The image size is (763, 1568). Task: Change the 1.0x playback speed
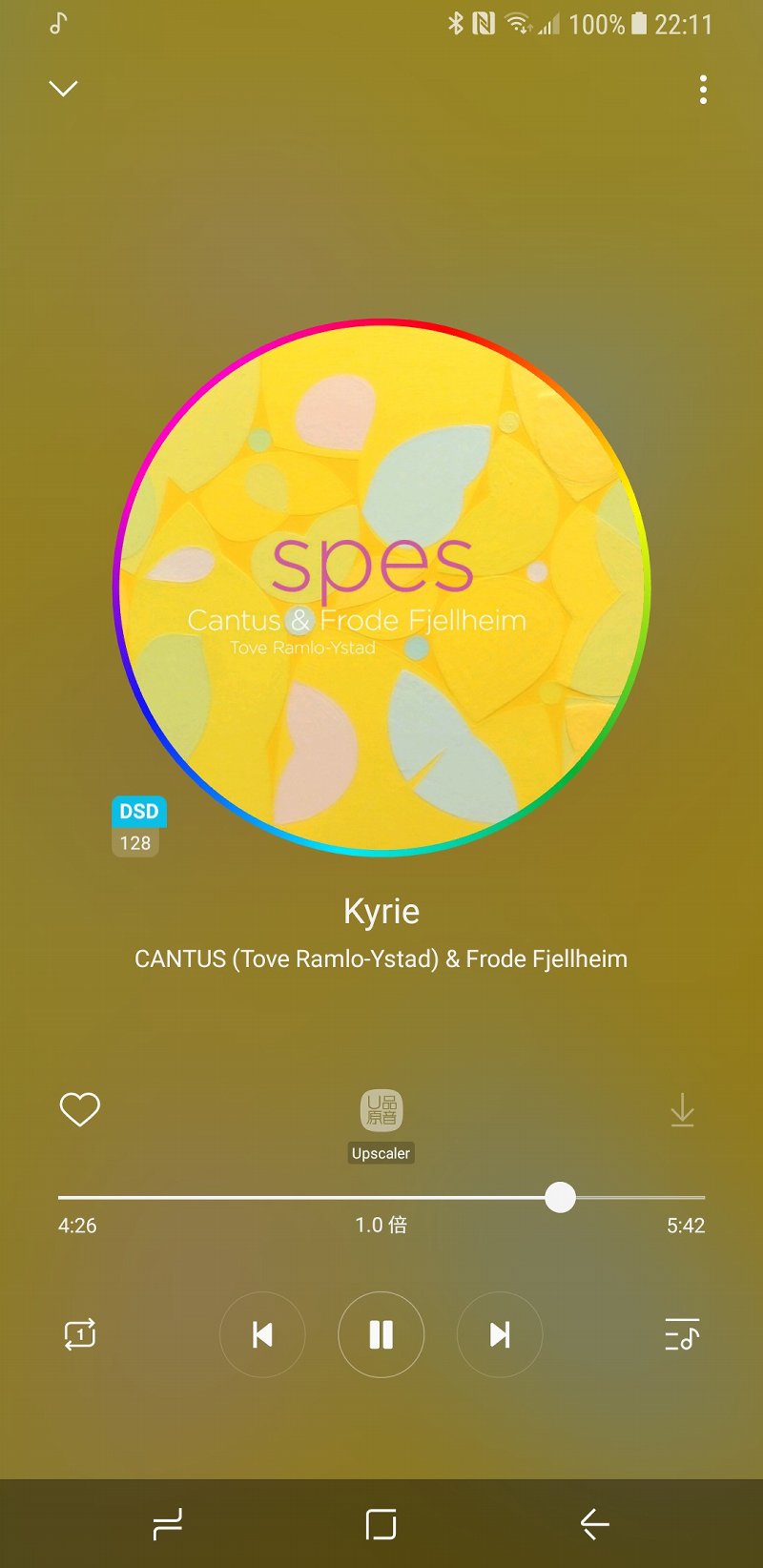[x=381, y=1226]
